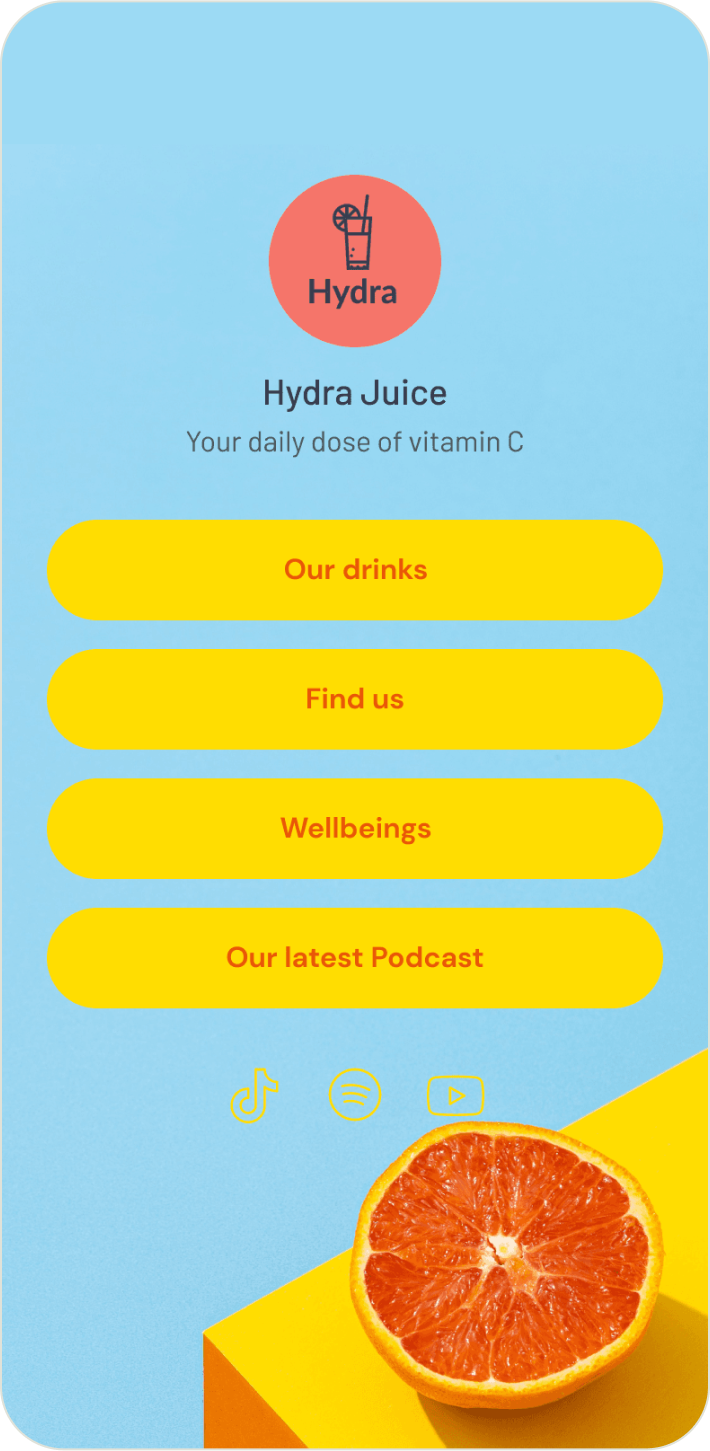Open the Our drinks link
The height and width of the screenshot is (1451, 710).
(x=355, y=570)
